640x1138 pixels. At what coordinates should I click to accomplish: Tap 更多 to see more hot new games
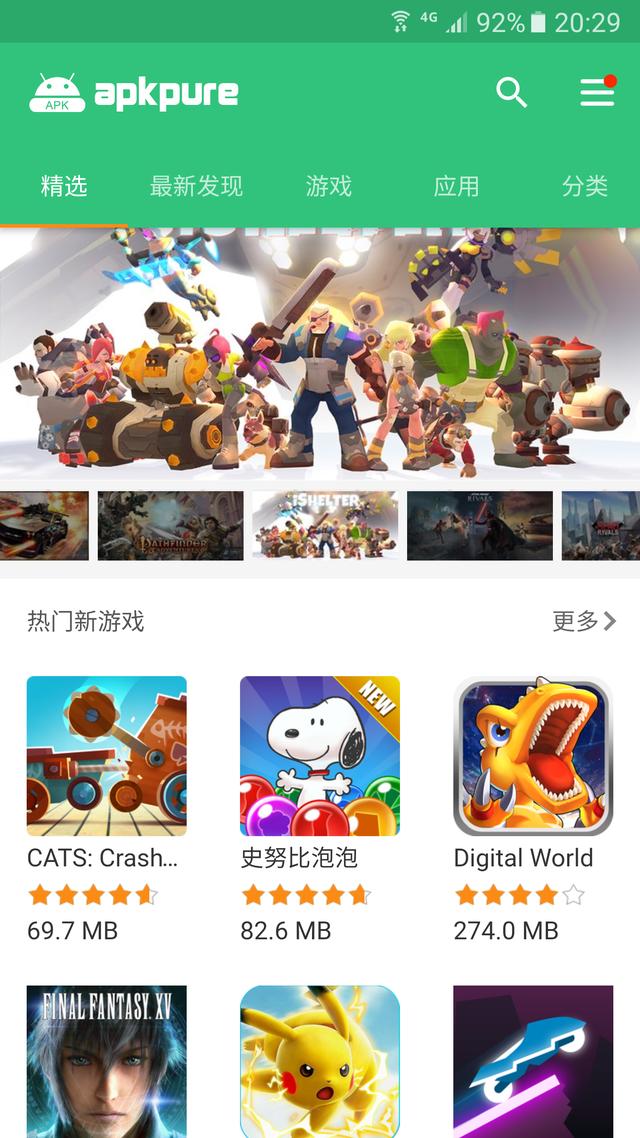pos(584,621)
